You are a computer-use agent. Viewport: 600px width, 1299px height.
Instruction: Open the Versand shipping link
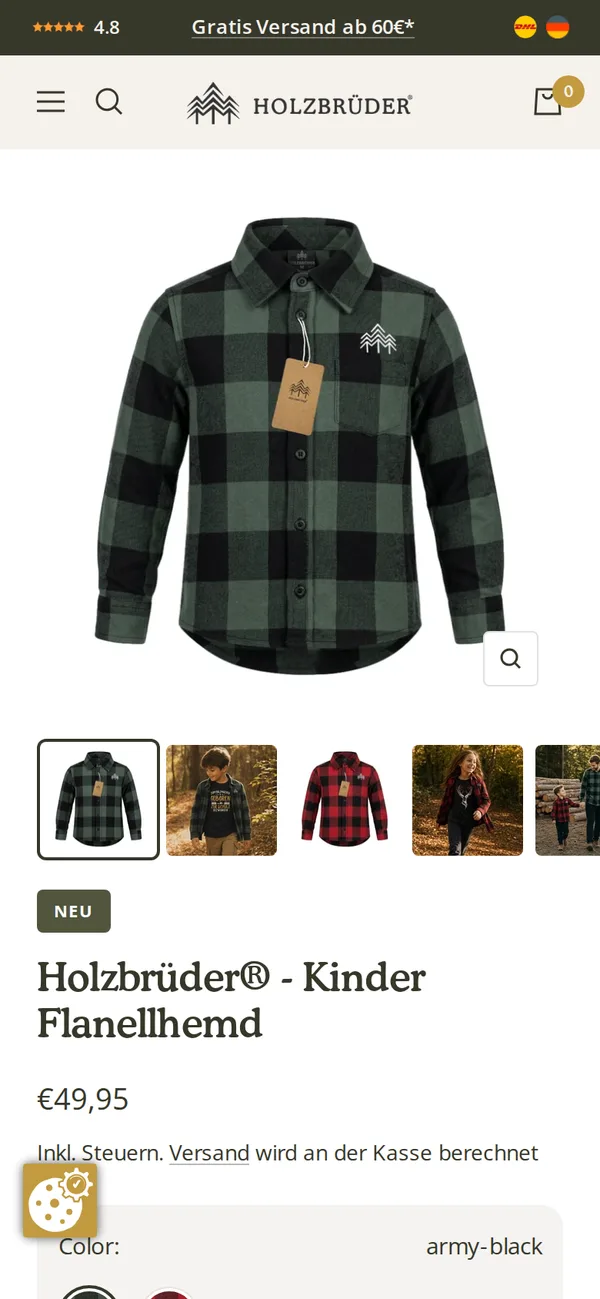click(x=209, y=1153)
